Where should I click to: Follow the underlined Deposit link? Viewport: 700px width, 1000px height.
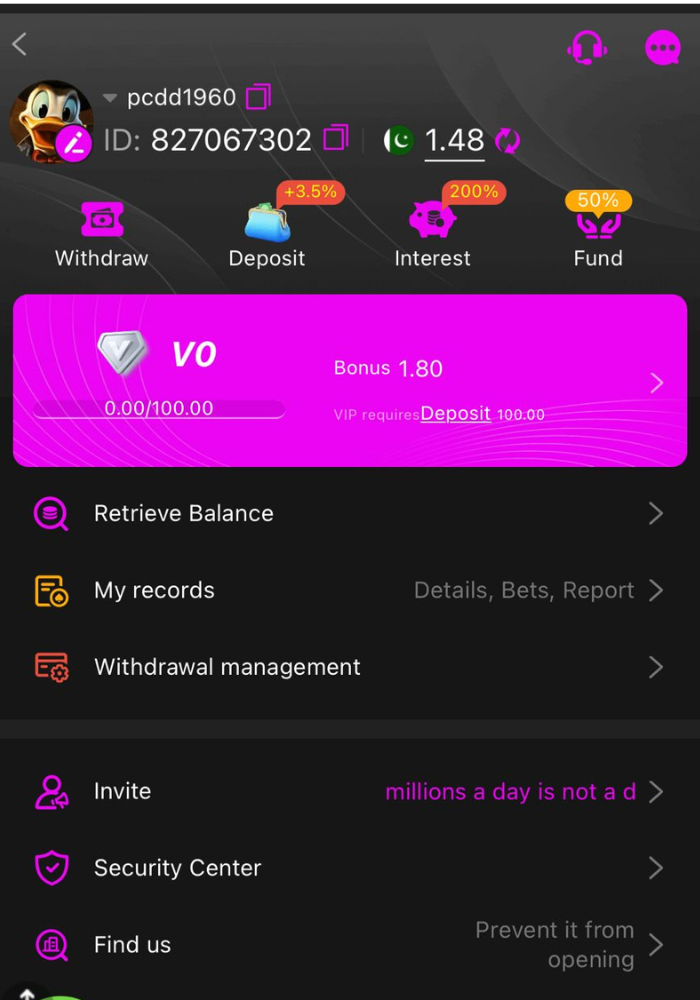[x=455, y=413]
